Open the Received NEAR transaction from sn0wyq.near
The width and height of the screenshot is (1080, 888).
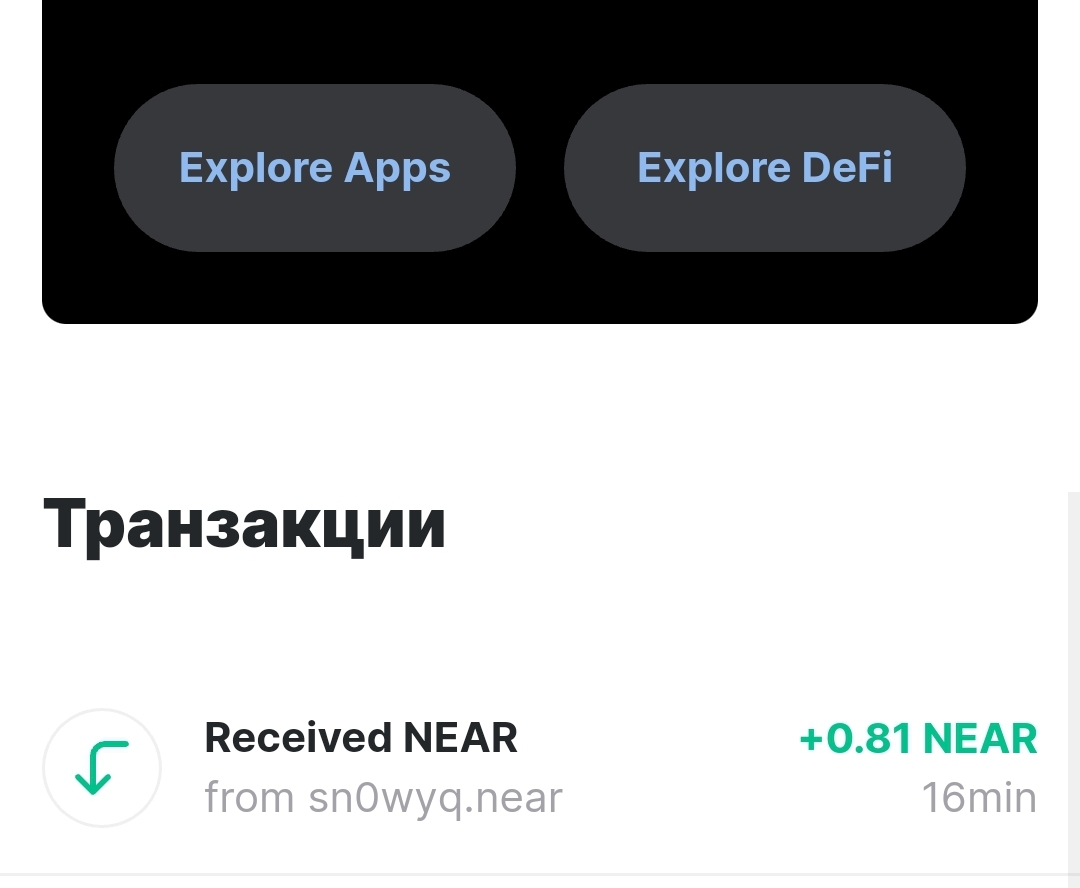click(540, 768)
